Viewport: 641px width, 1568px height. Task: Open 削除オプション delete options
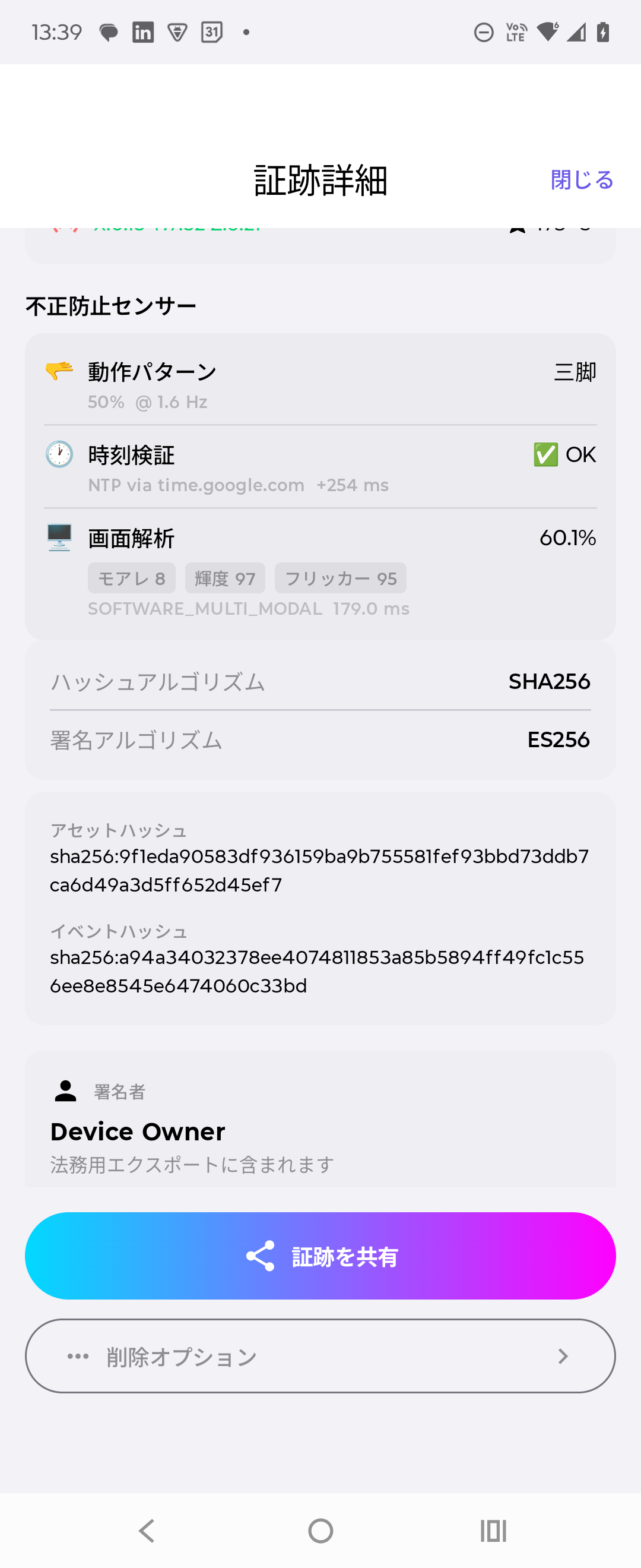click(x=320, y=1355)
